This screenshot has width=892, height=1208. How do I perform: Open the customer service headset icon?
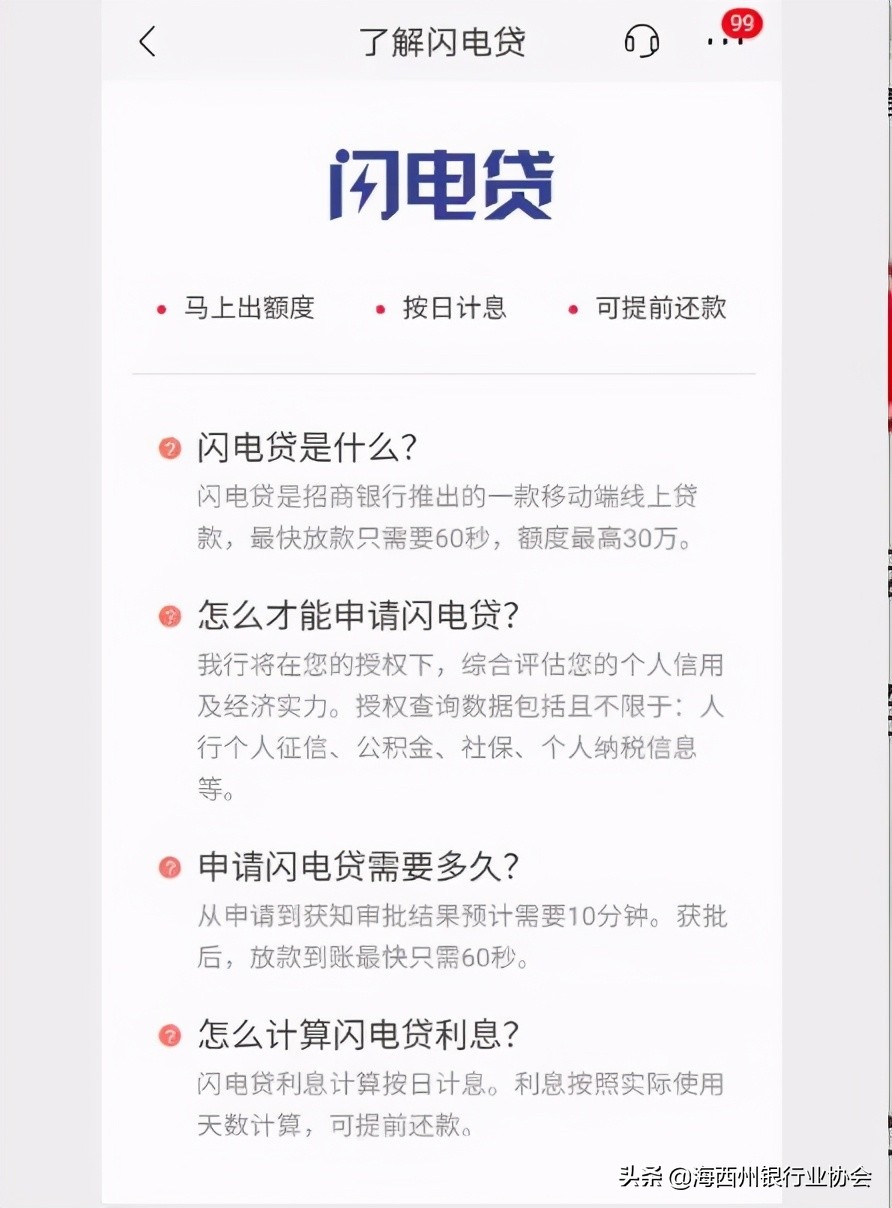point(641,42)
